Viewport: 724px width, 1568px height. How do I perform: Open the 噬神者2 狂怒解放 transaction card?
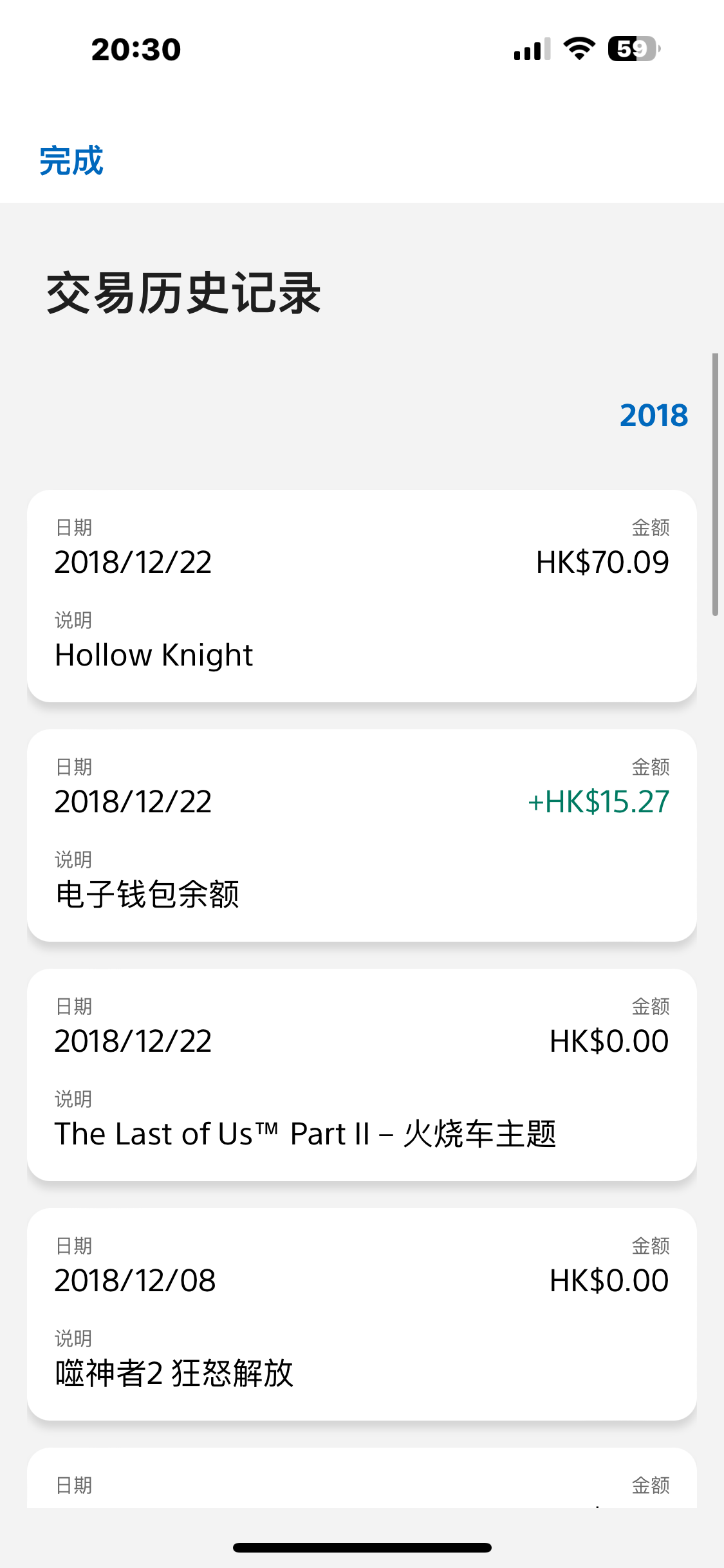[x=362, y=1314]
